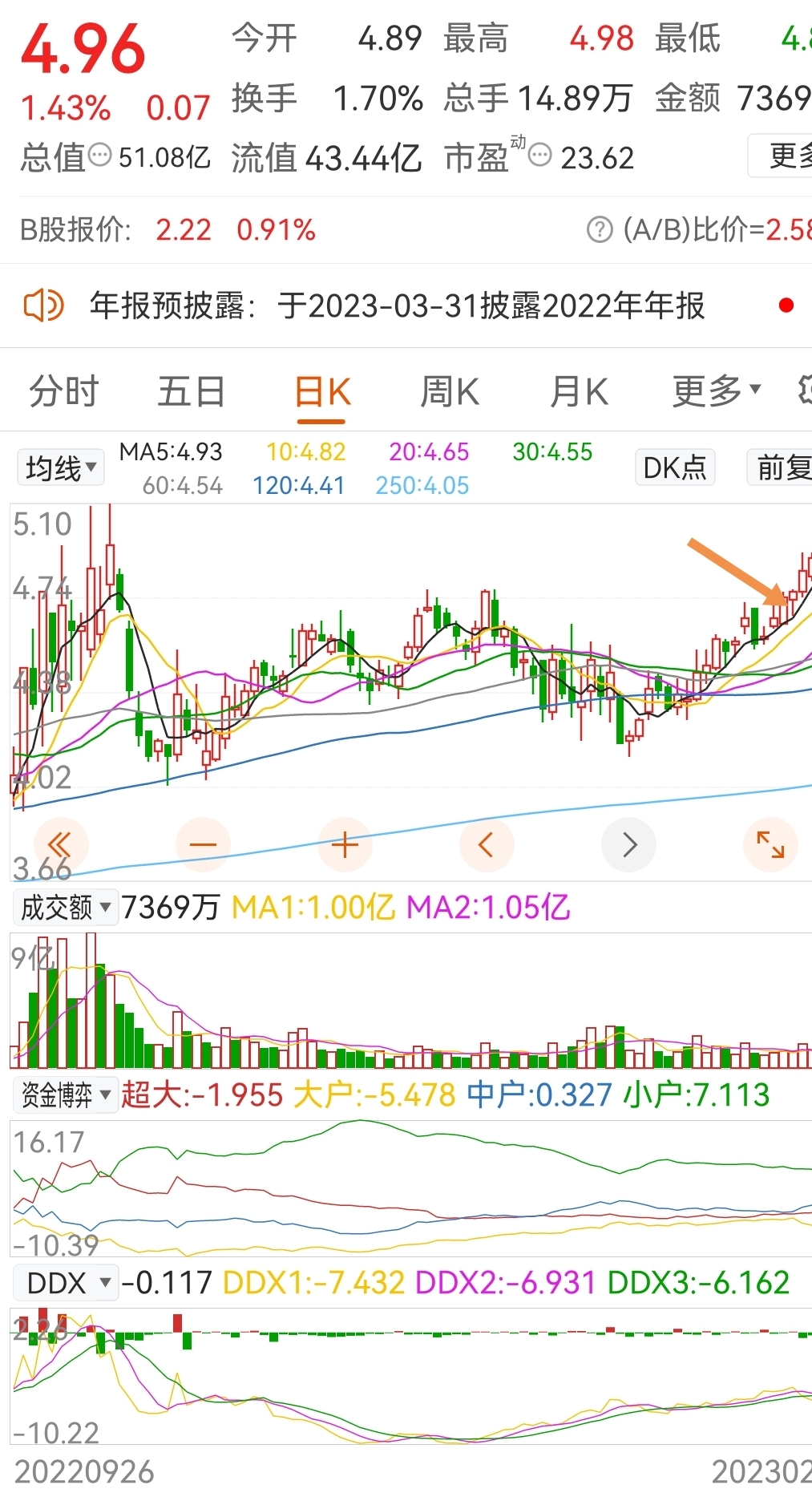
Task: Zoom out of the chart with minus icon
Action: pyautogui.click(x=203, y=844)
